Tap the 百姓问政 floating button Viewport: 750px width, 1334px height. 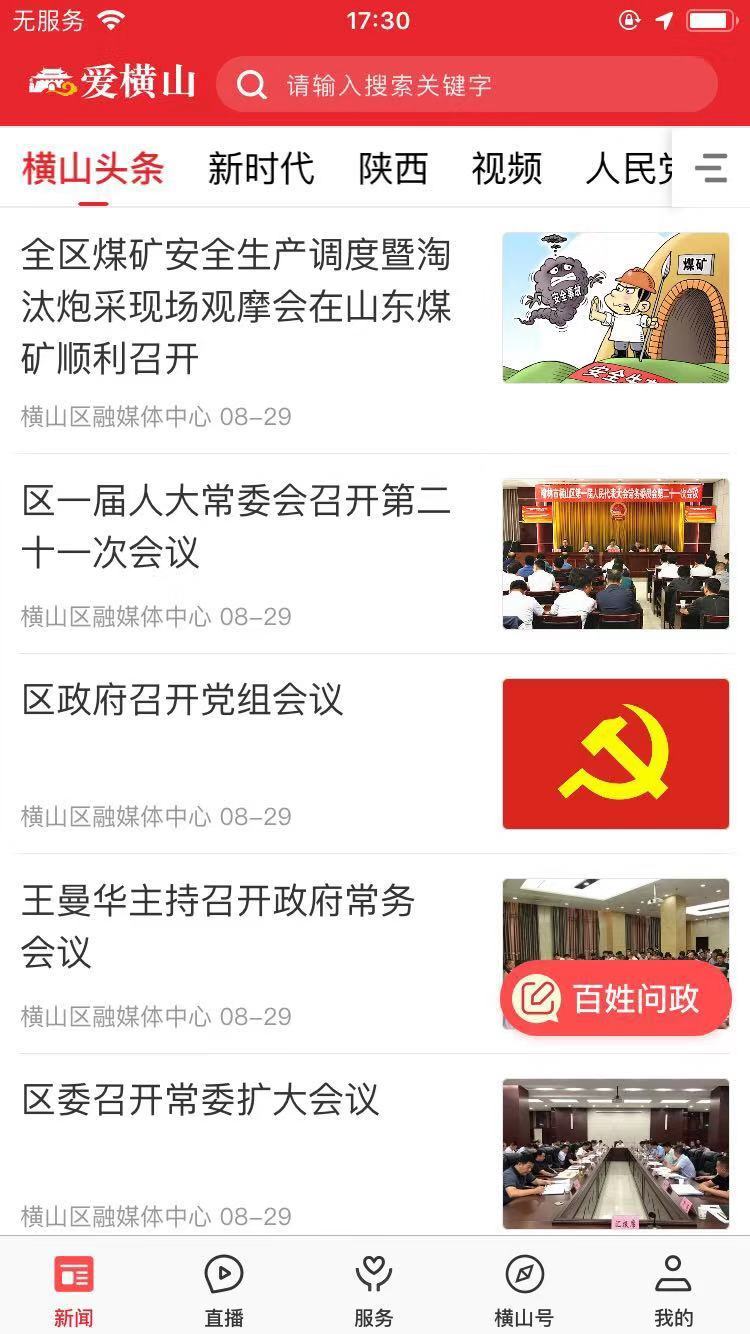(616, 998)
